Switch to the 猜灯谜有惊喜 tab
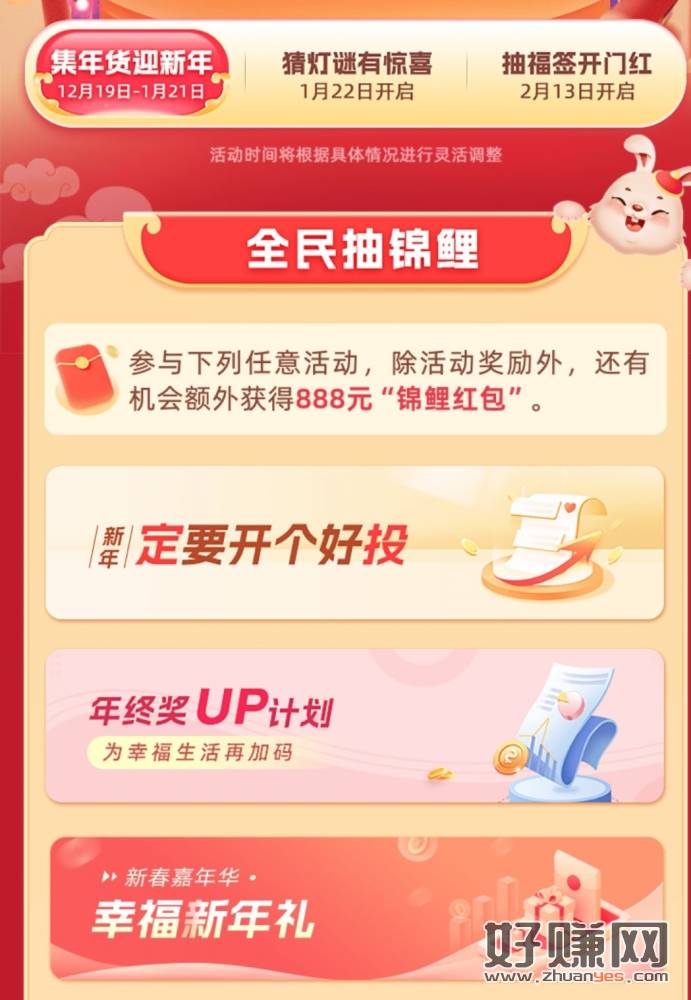The image size is (691, 1000). [x=357, y=76]
